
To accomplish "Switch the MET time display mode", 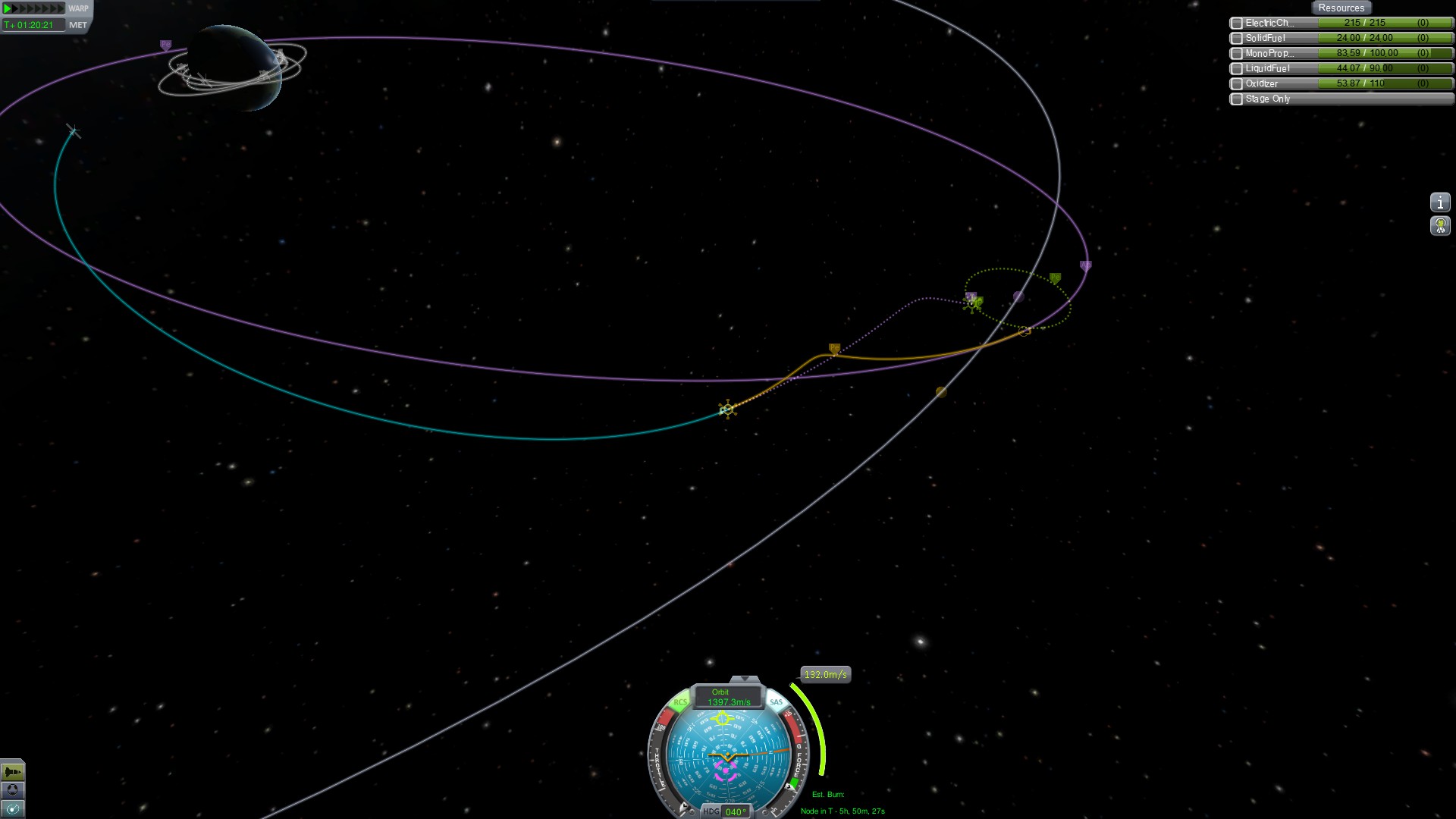I will [x=77, y=25].
